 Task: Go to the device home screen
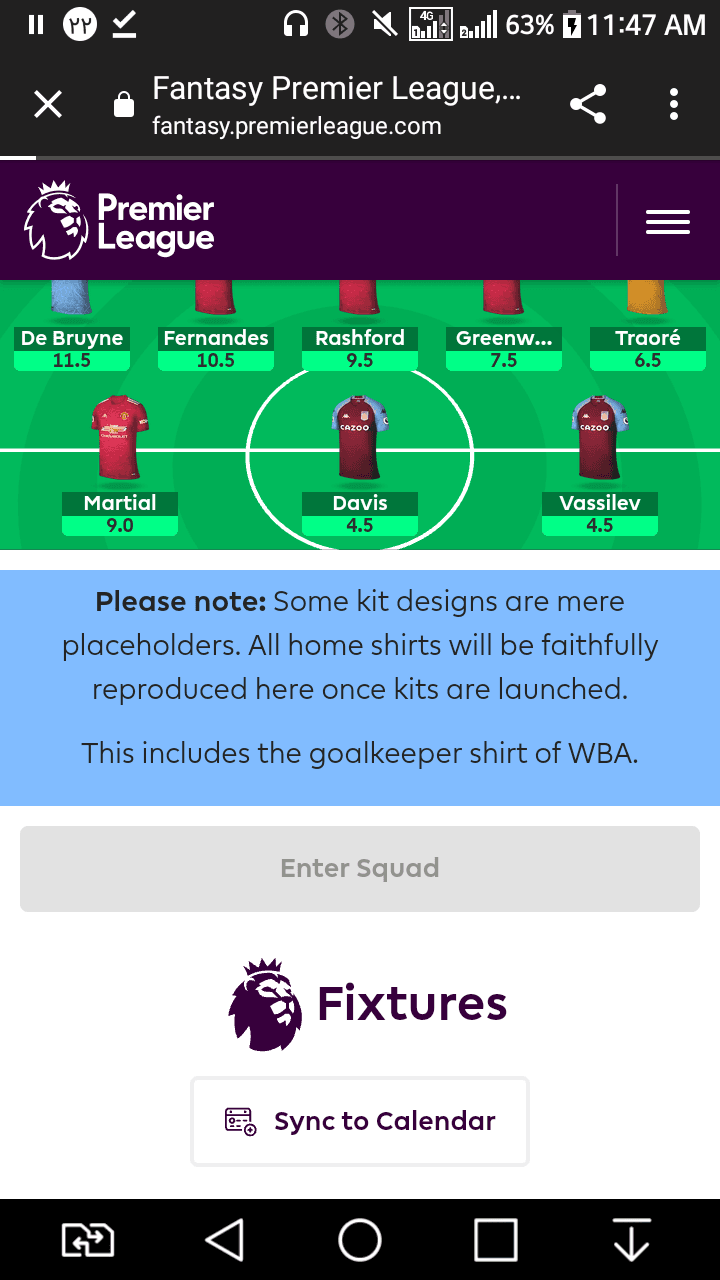(x=359, y=1240)
